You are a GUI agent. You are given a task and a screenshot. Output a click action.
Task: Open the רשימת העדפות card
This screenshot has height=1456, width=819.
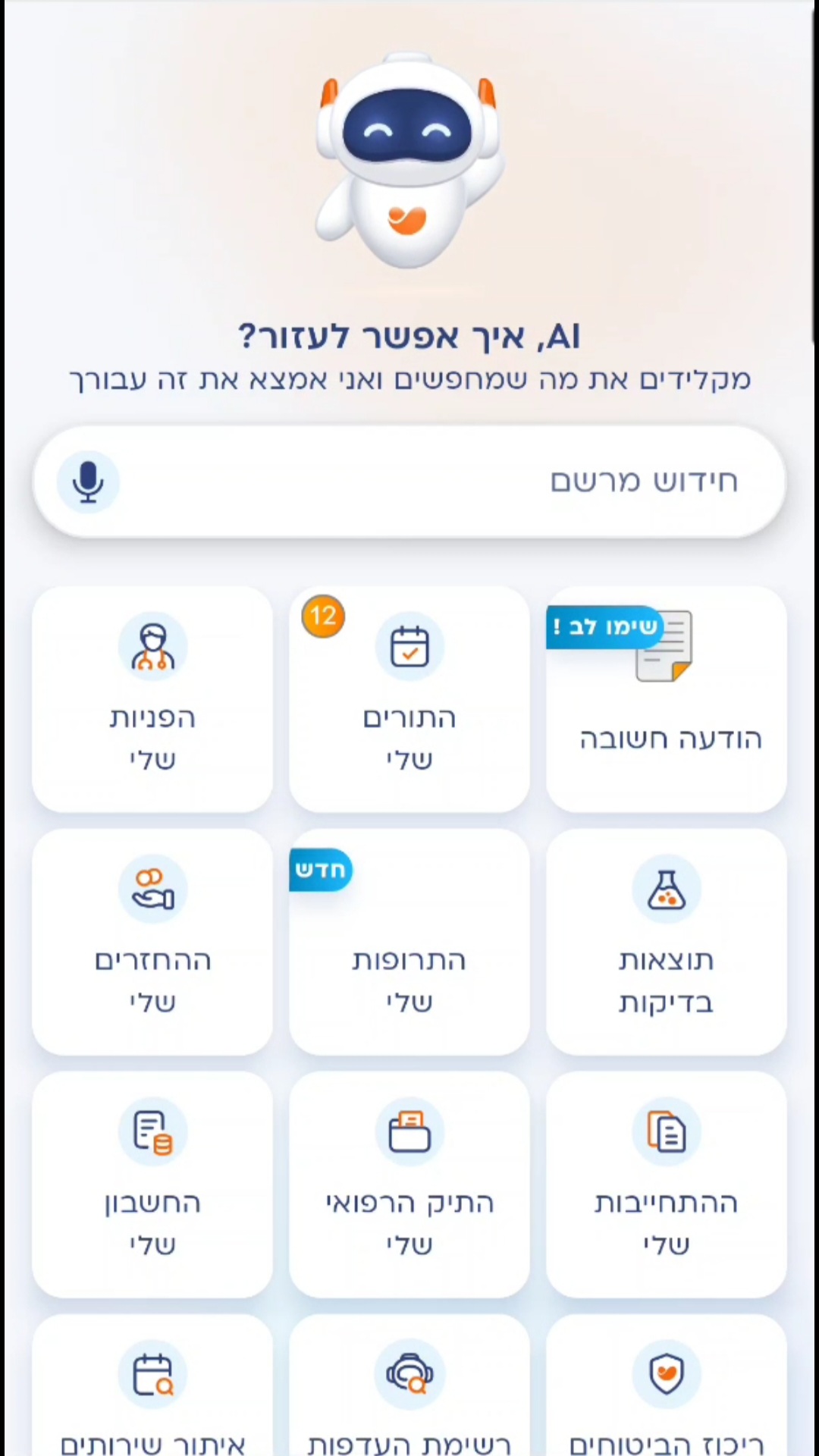[409, 1395]
